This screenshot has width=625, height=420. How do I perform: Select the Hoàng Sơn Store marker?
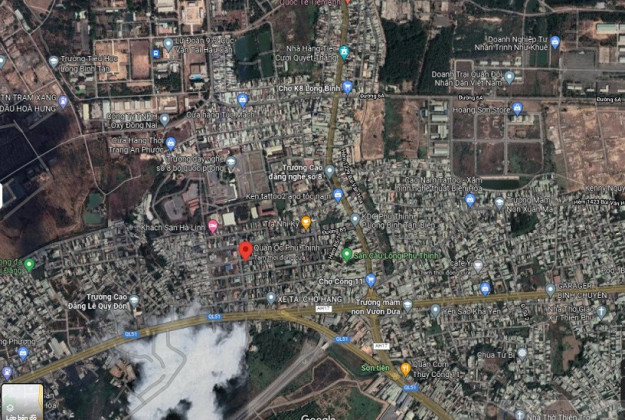(x=517, y=108)
